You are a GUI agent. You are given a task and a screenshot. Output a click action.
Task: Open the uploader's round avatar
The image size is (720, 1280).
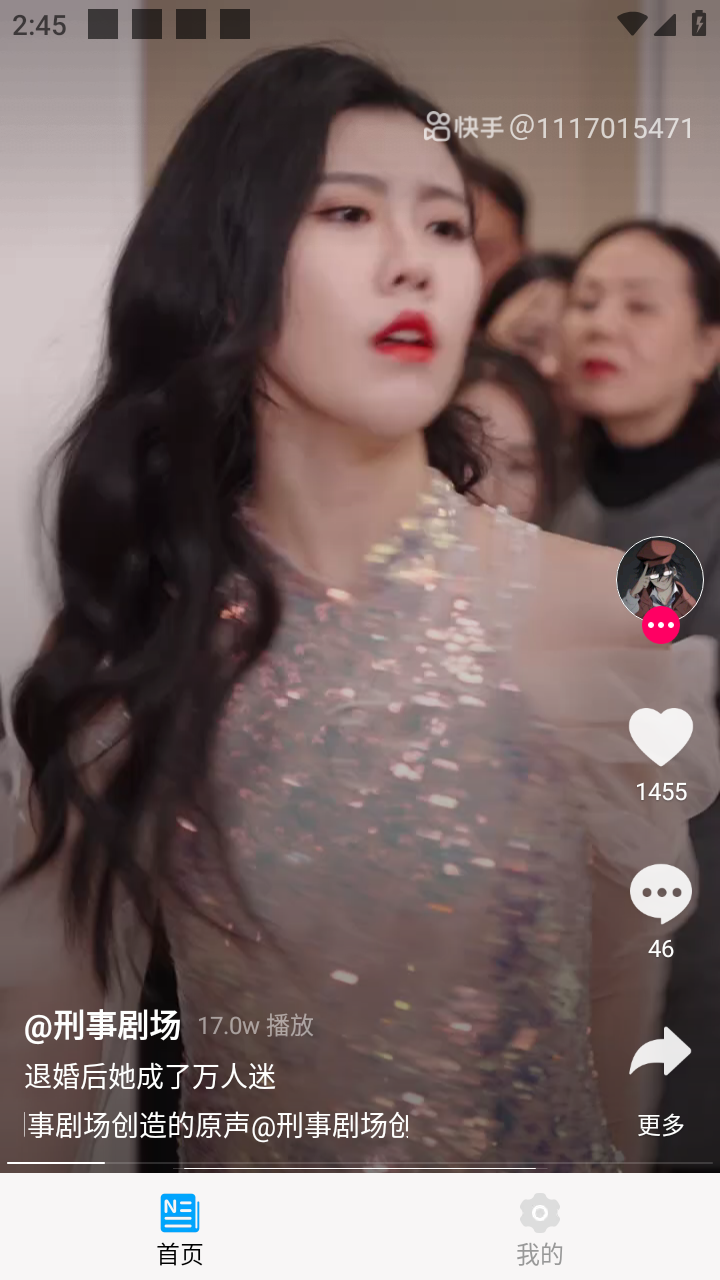tap(660, 580)
